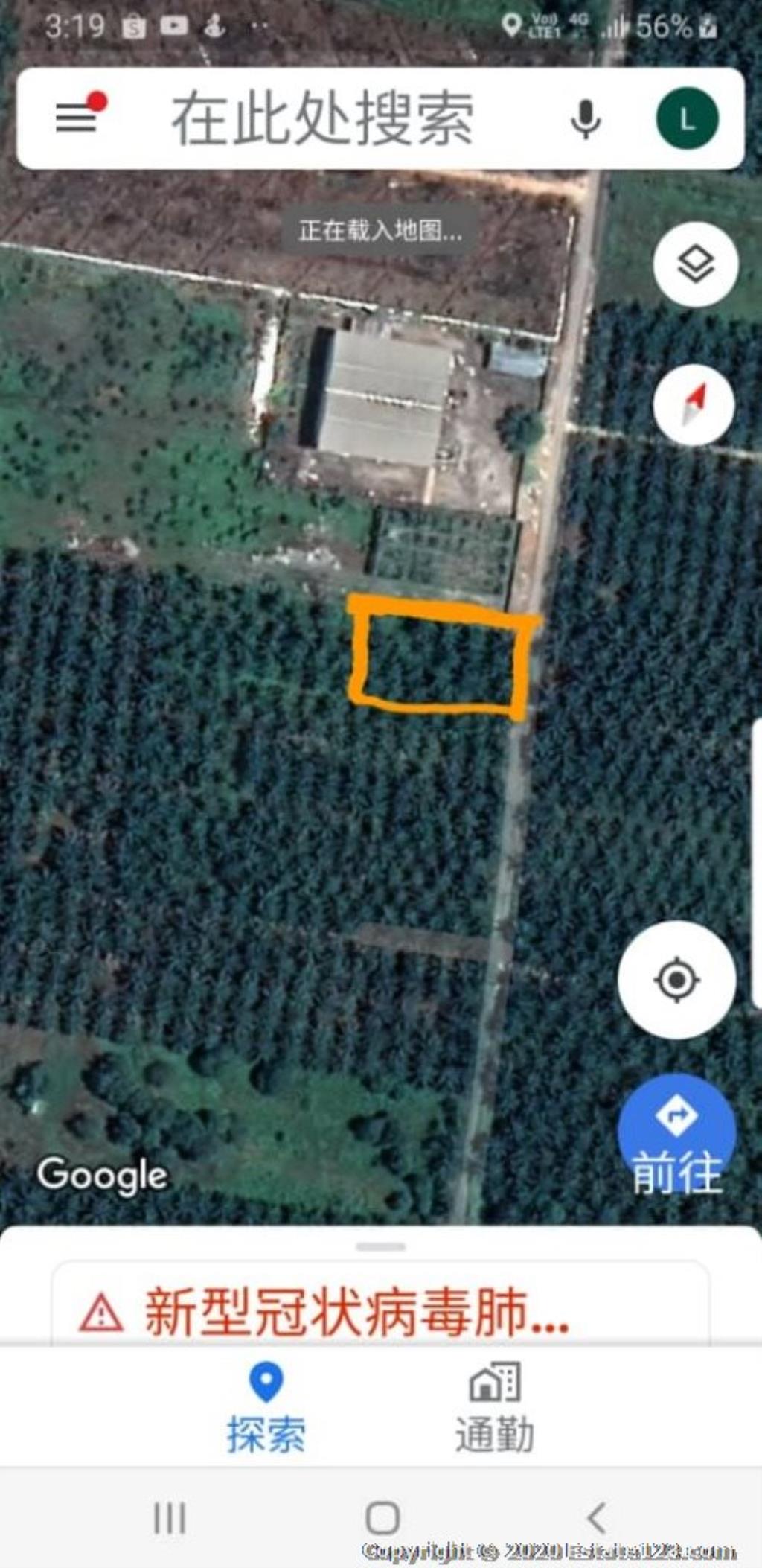Go back with the system back button

(x=596, y=1517)
